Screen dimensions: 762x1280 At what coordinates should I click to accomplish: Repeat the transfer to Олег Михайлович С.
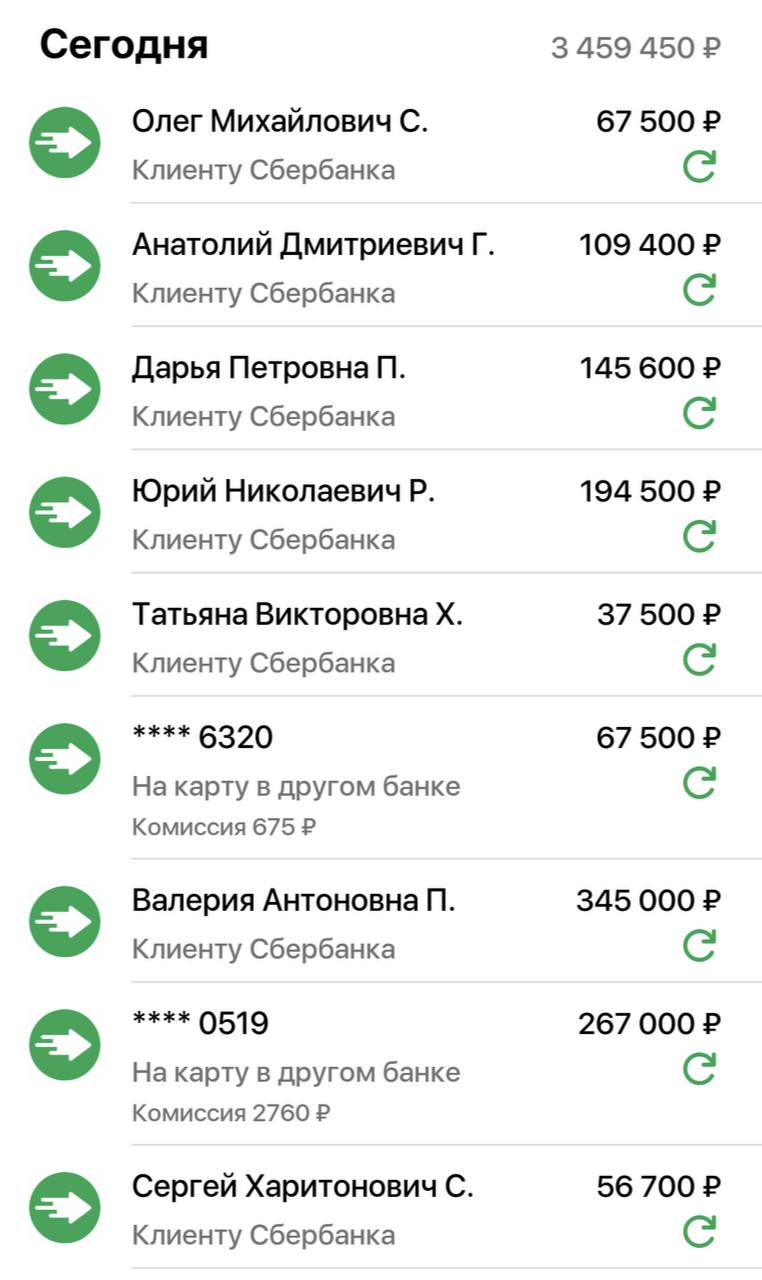[x=699, y=168]
